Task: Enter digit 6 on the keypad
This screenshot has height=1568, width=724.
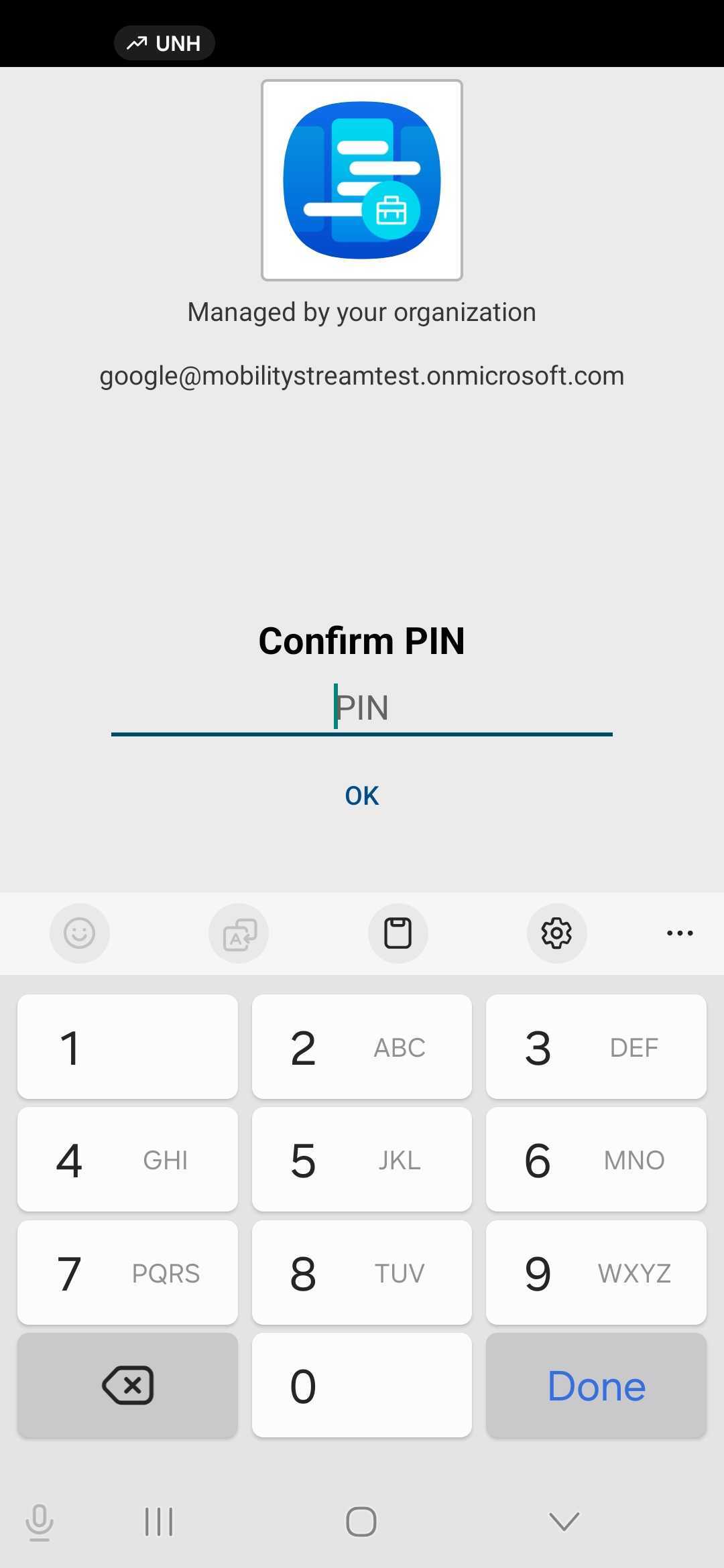Action: (596, 1159)
